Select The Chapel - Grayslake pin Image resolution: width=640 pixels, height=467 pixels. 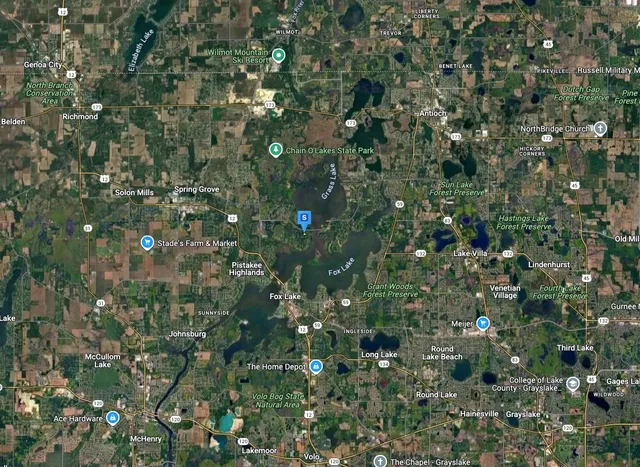tap(380, 461)
